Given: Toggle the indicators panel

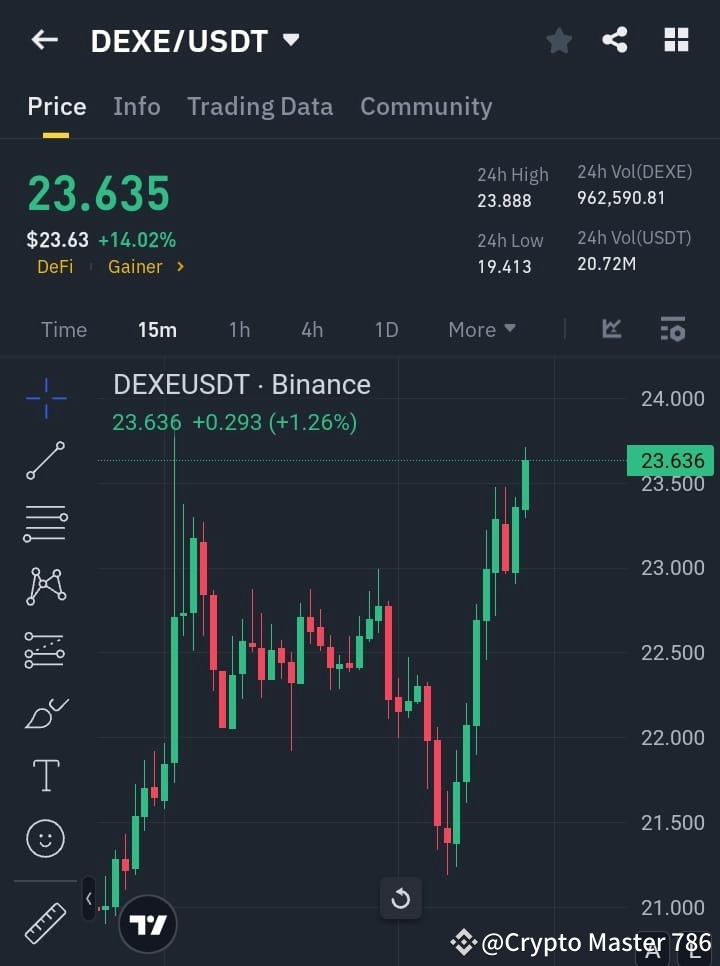Looking at the screenshot, I should (x=672, y=329).
